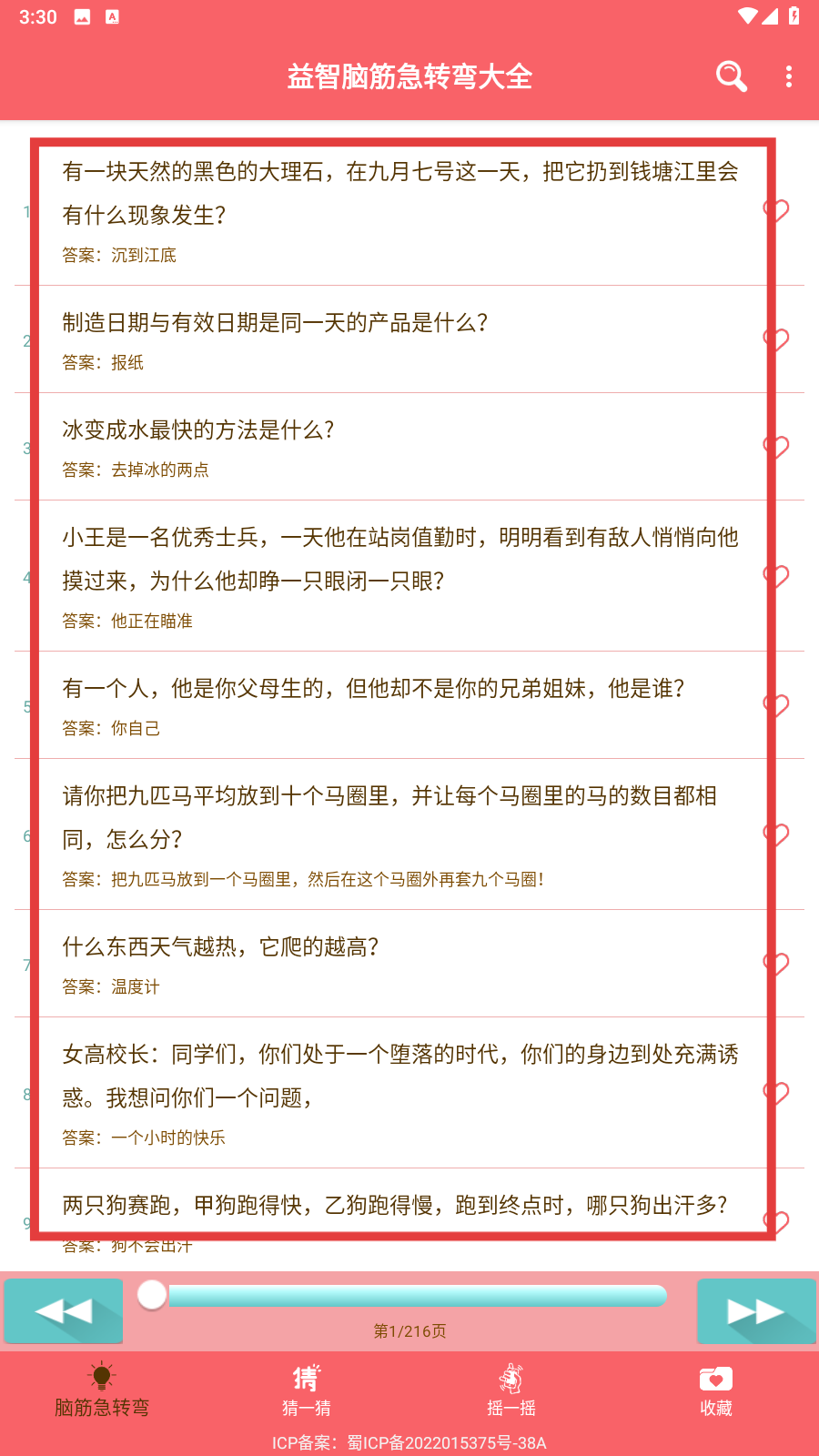Go to the next page of riddles
This screenshot has height=1456, width=819.
point(755,1310)
